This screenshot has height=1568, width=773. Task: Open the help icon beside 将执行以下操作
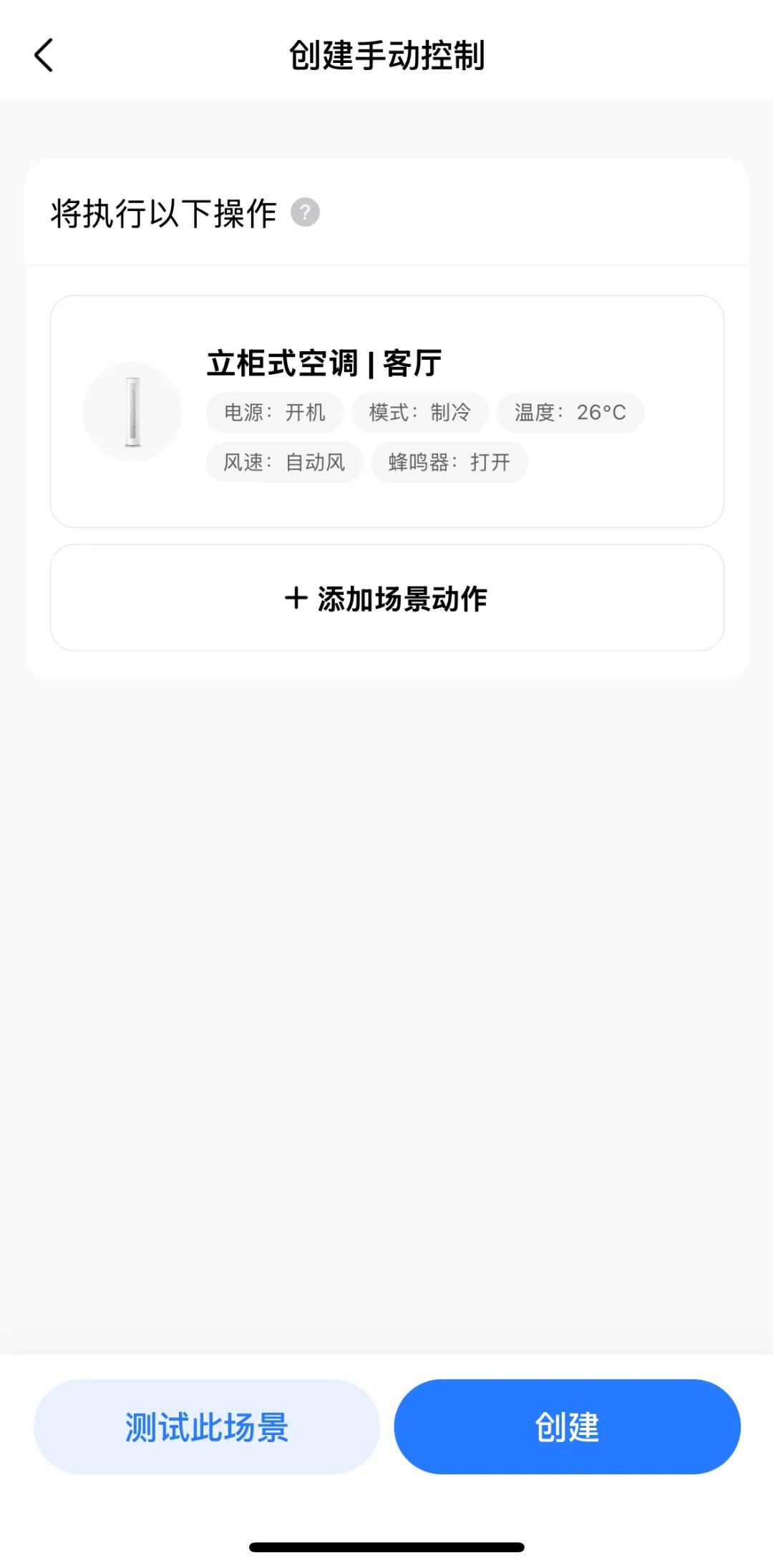[305, 212]
